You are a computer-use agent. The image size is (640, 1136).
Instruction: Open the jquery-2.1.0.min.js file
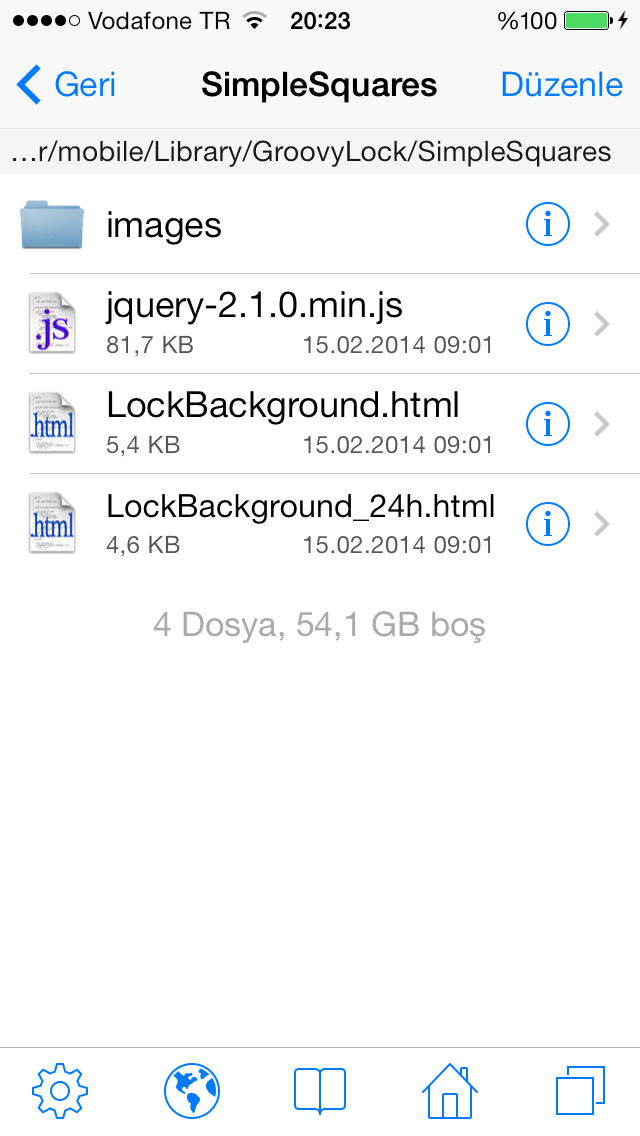[320, 324]
